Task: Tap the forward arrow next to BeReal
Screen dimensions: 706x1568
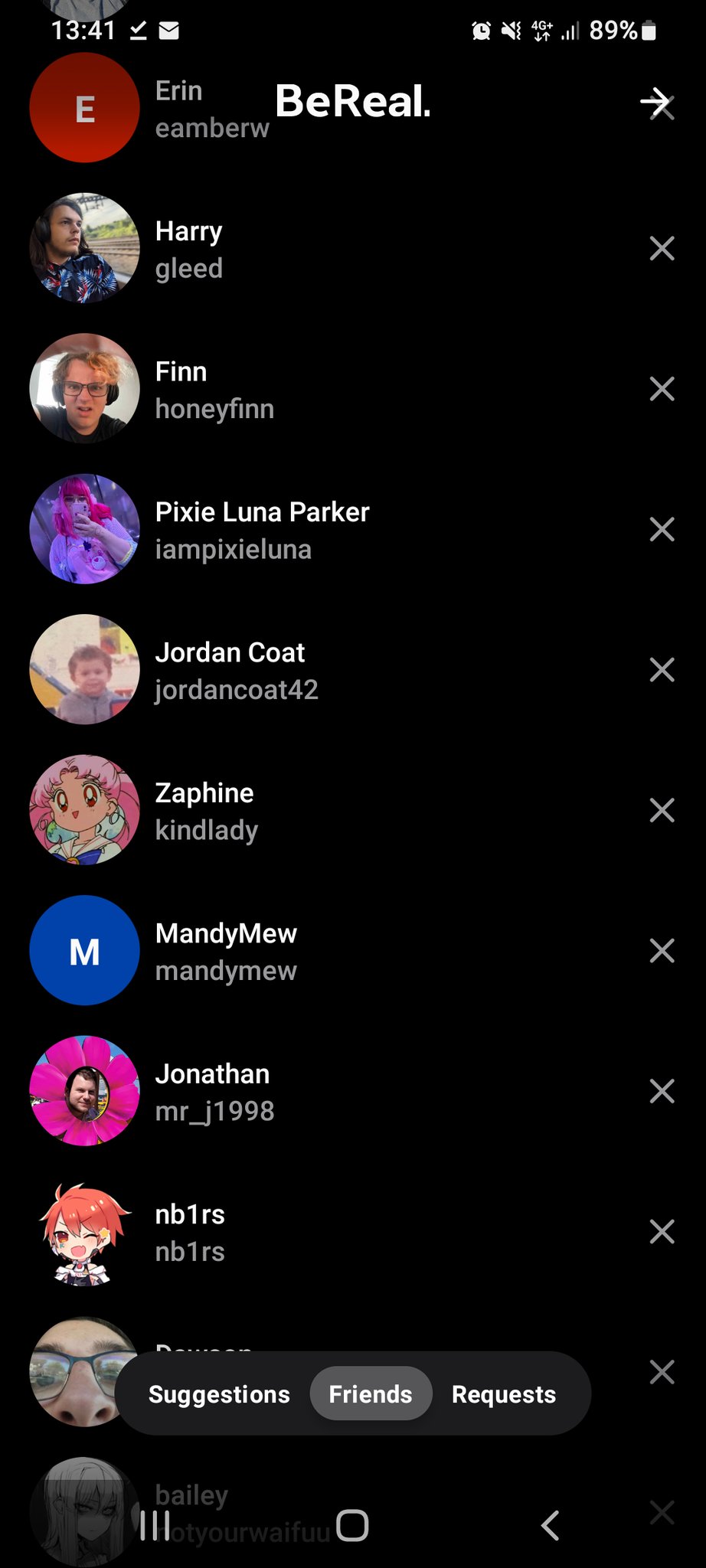Action: coord(655,101)
